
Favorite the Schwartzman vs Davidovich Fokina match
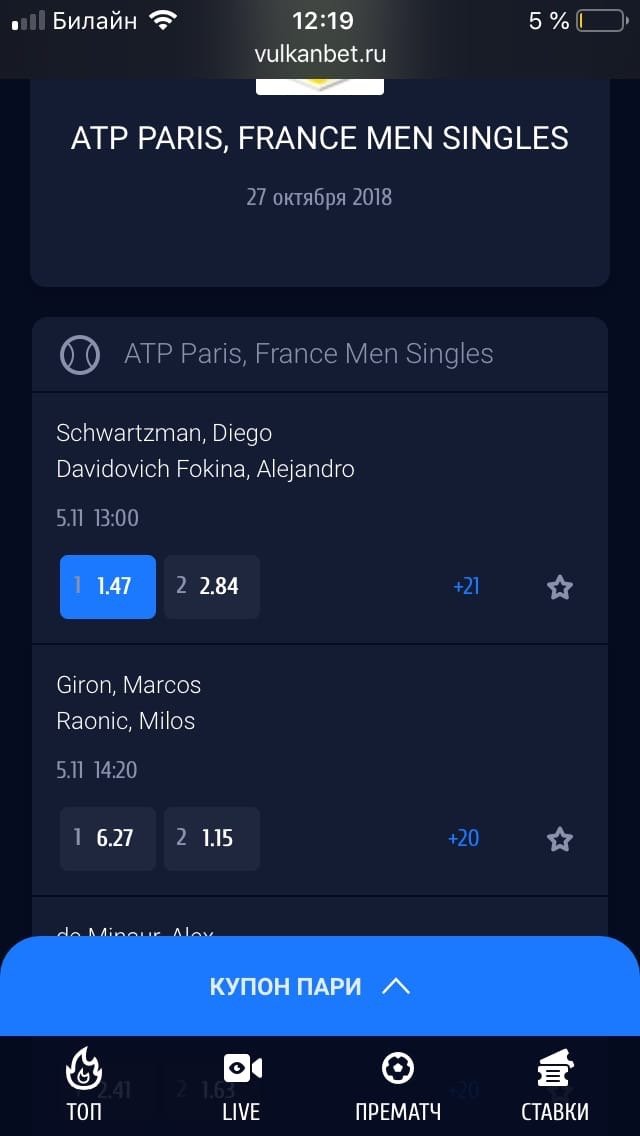point(560,587)
